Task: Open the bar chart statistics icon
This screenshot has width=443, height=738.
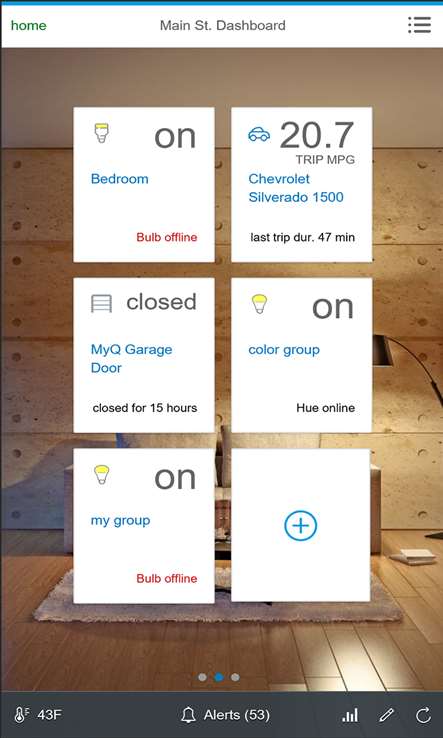Action: [350, 716]
